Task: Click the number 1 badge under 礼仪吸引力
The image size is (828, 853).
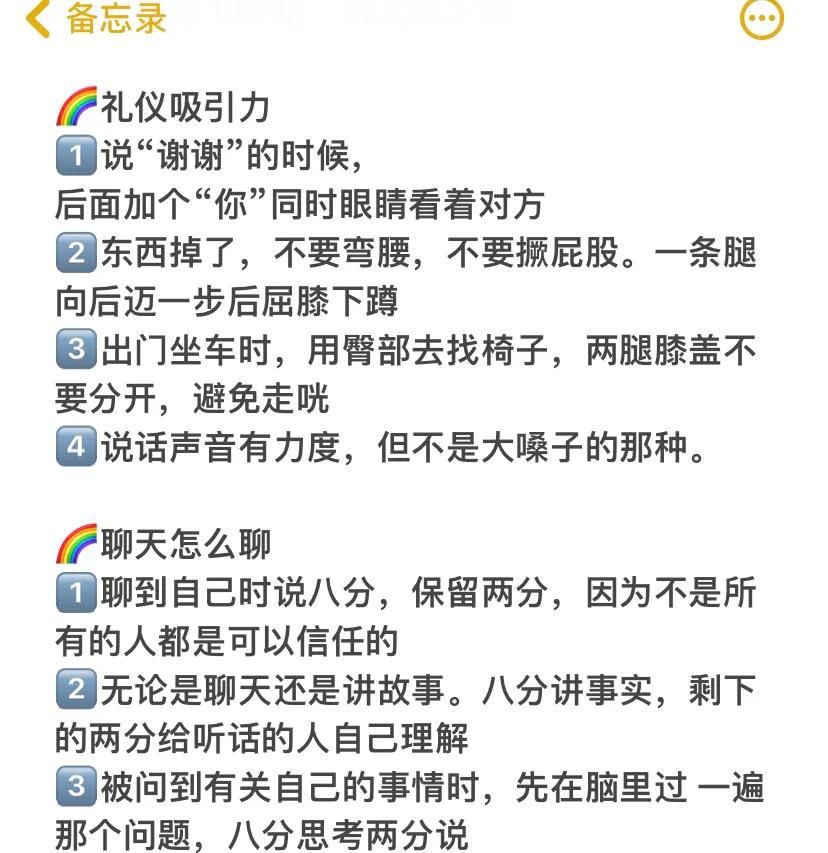Action: coord(75,155)
